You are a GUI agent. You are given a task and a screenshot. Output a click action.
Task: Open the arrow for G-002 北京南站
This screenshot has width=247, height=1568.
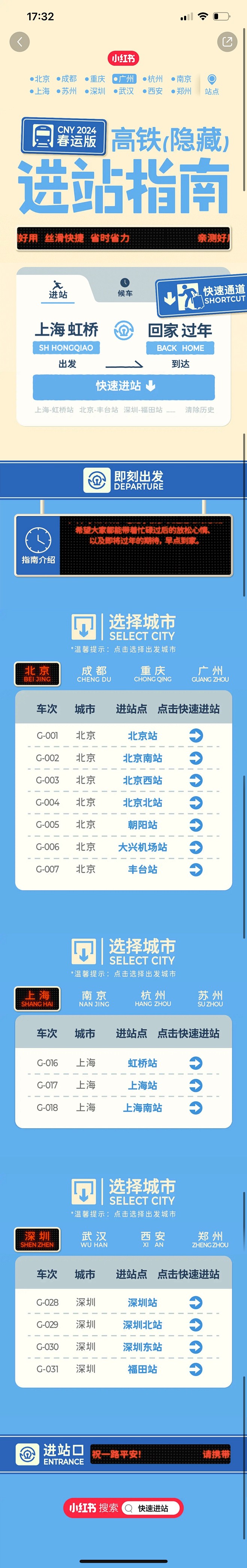pyautogui.click(x=195, y=758)
